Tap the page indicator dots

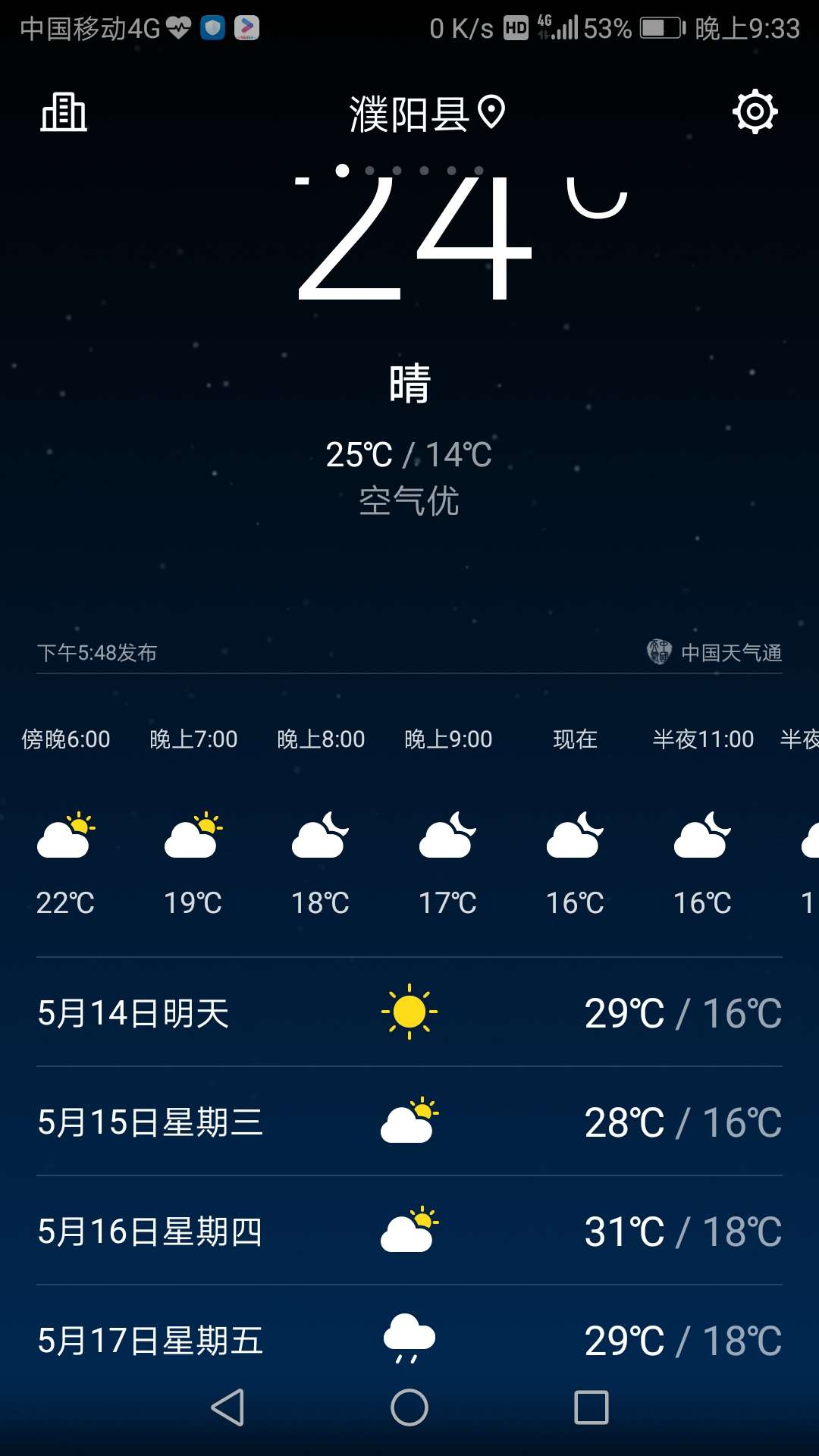click(409, 171)
